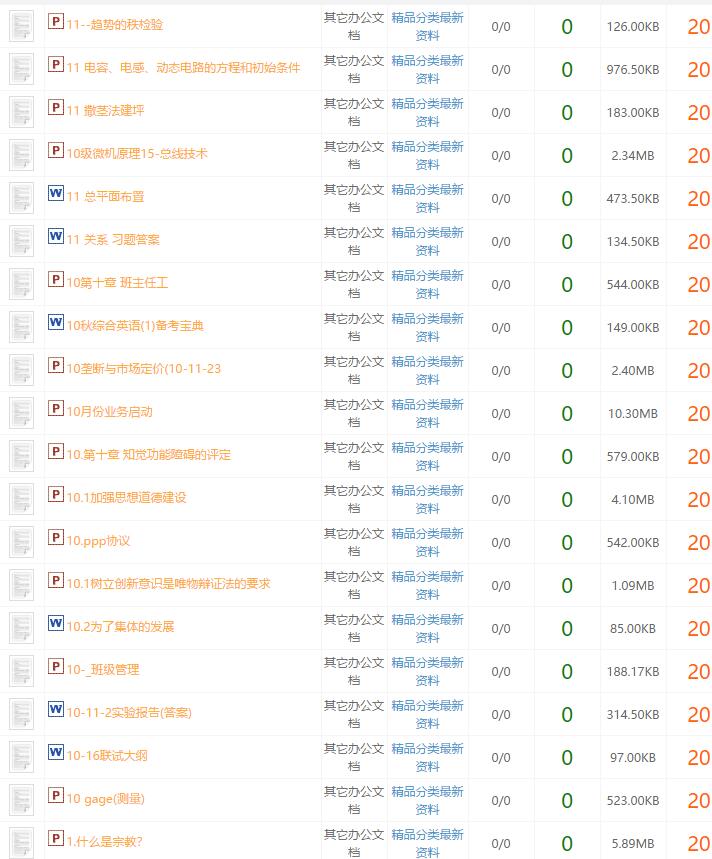Open the 10.ppp协议 document
712x859 pixels.
(98, 541)
